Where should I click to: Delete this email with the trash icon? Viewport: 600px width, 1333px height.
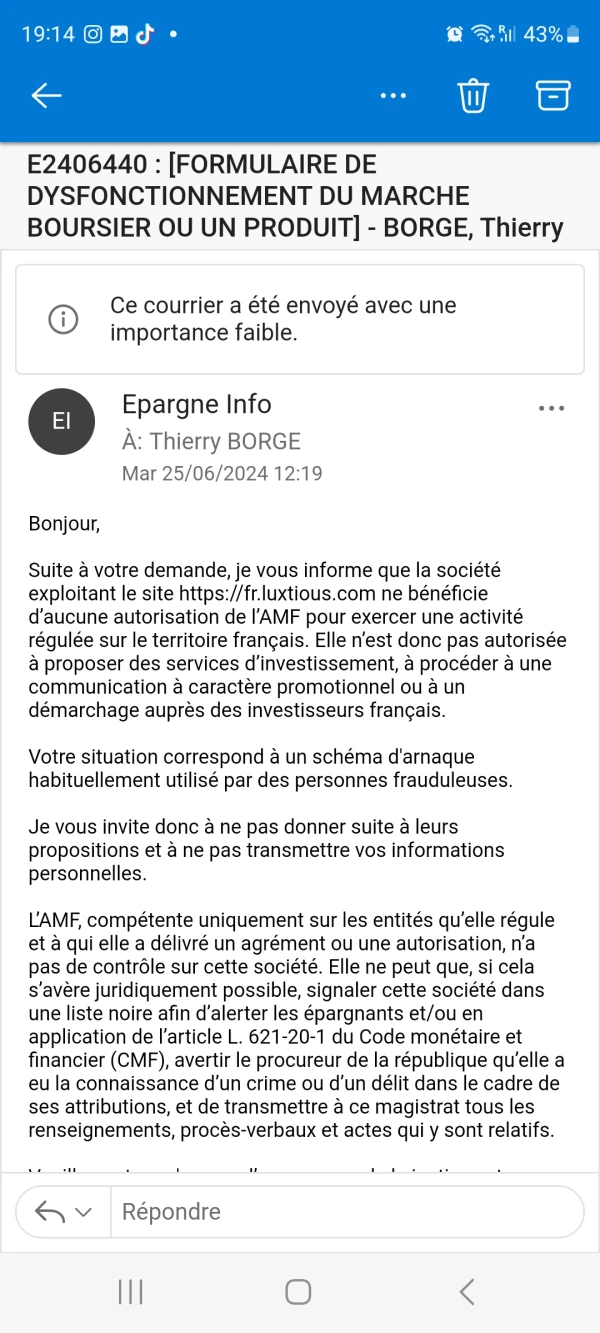(x=473, y=95)
